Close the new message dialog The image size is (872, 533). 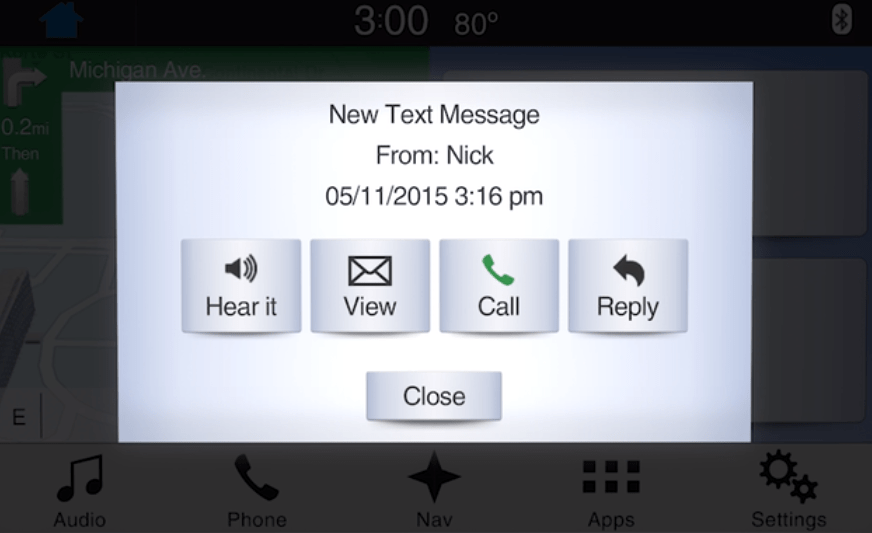pyautogui.click(x=434, y=396)
